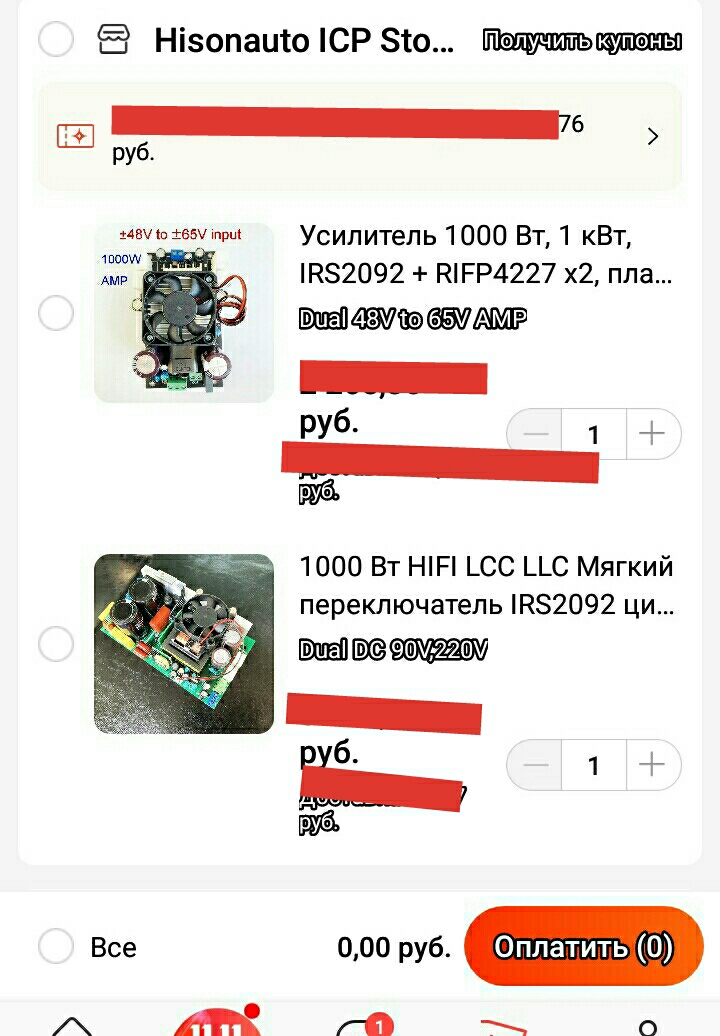Open the Hisonauto ICP Store page
The width and height of the screenshot is (720, 1036).
point(303,41)
